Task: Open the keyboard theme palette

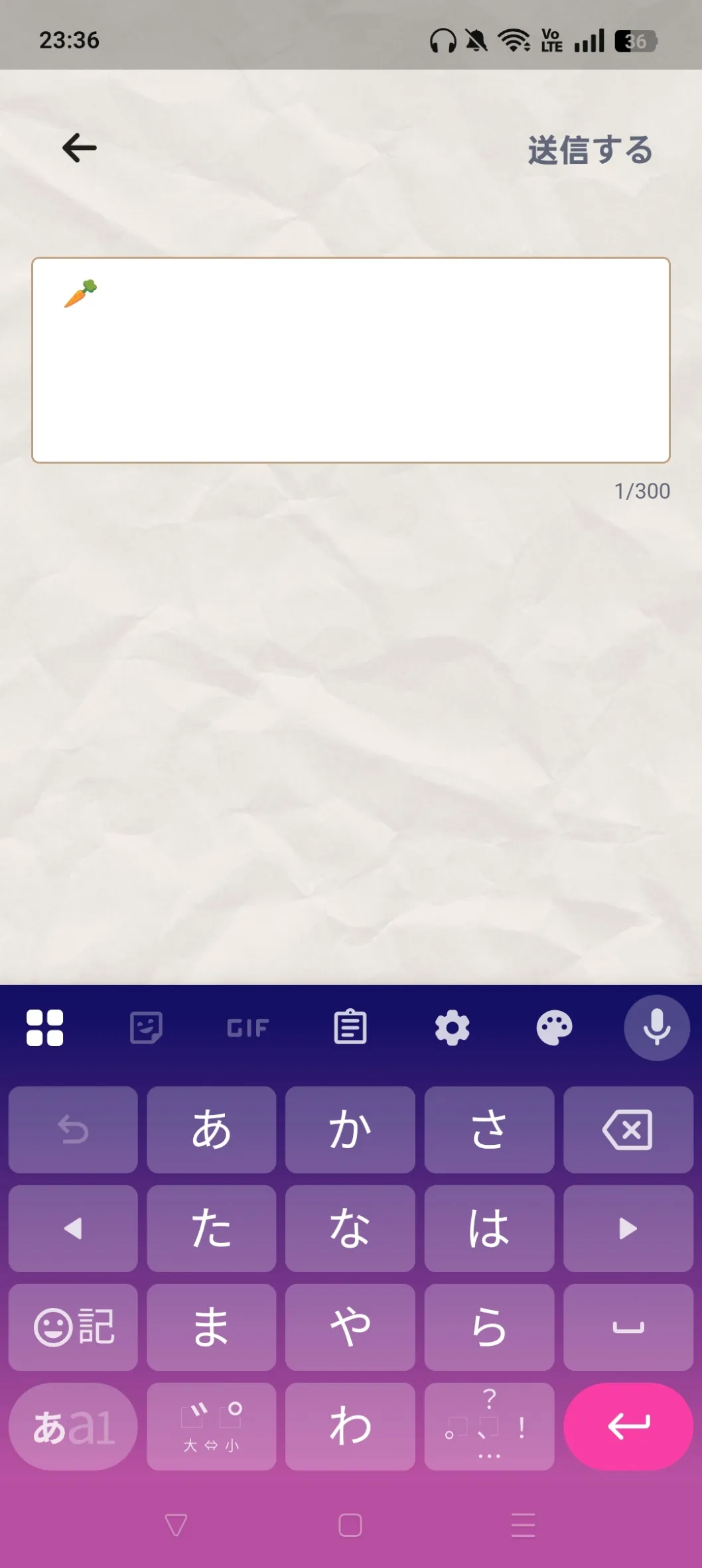Action: 555,1028
